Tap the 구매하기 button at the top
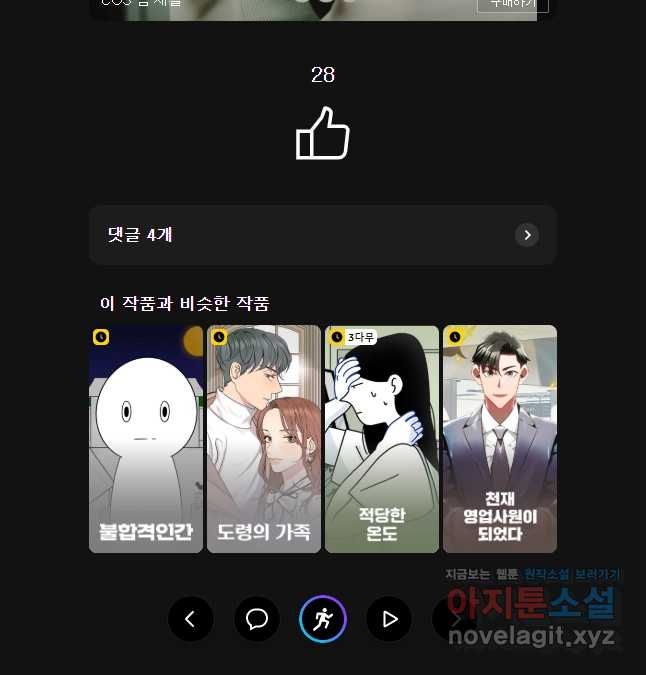 coord(512,4)
